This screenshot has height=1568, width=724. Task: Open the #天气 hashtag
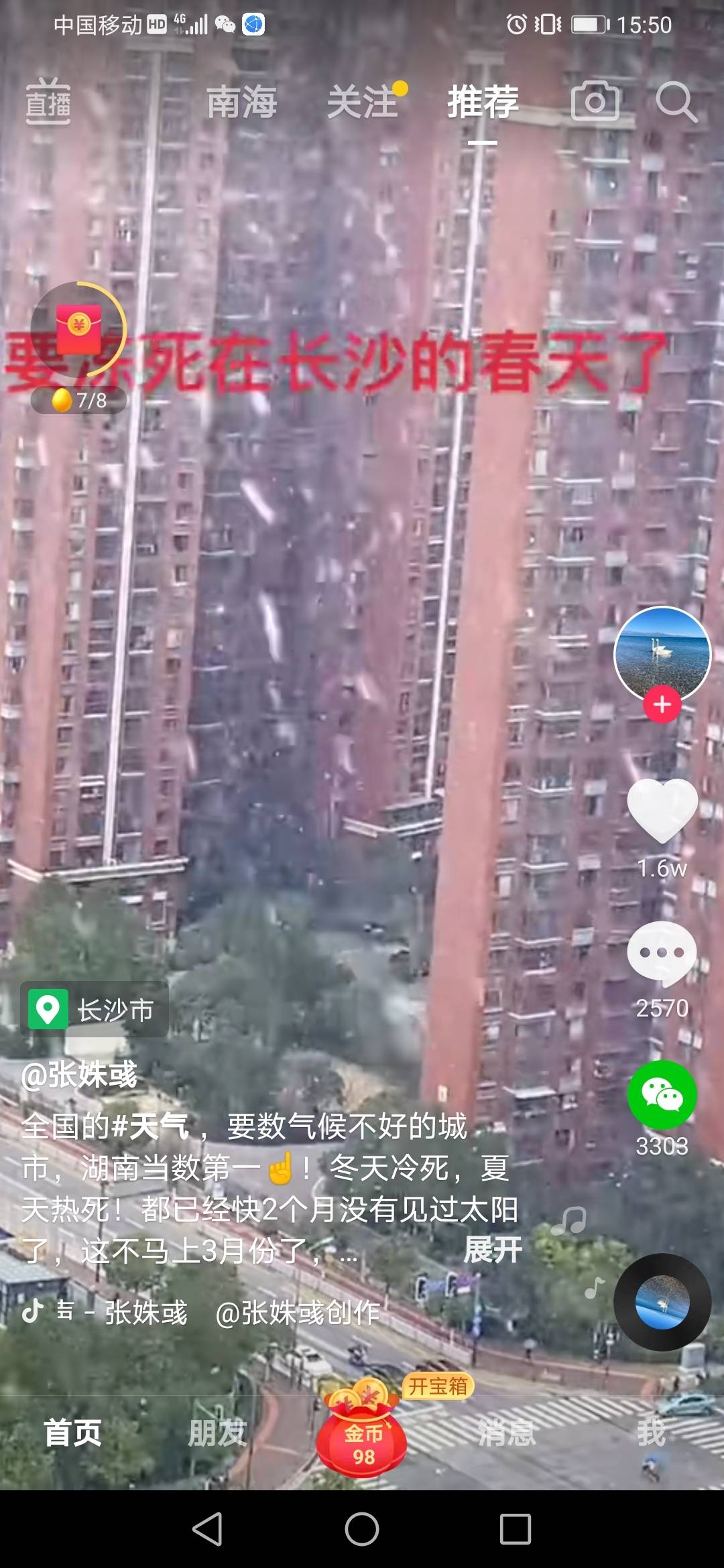point(150,1126)
